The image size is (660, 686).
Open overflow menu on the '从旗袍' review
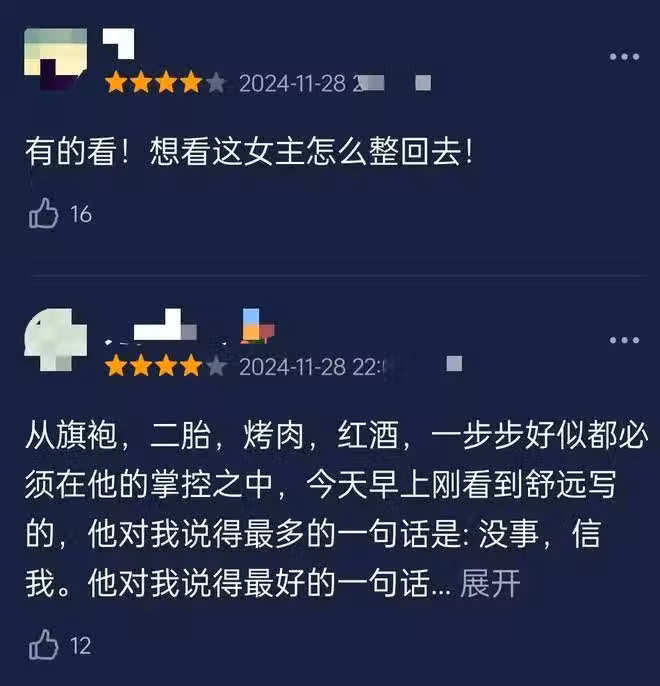[x=624, y=341]
